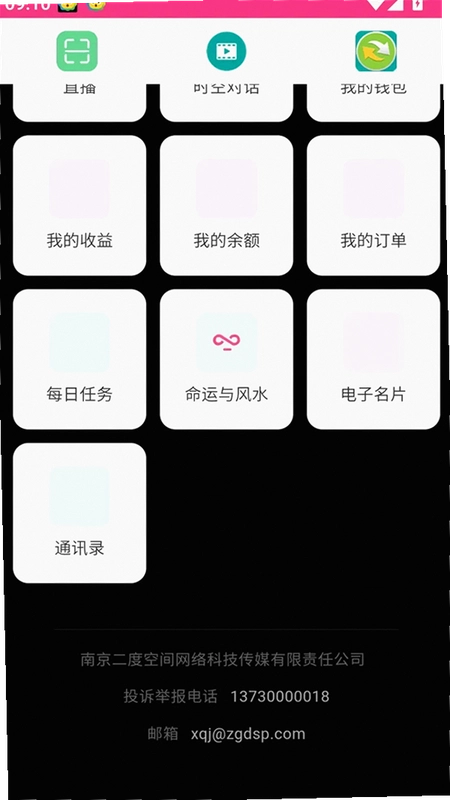Open the 时空对话 tile

click(227, 103)
